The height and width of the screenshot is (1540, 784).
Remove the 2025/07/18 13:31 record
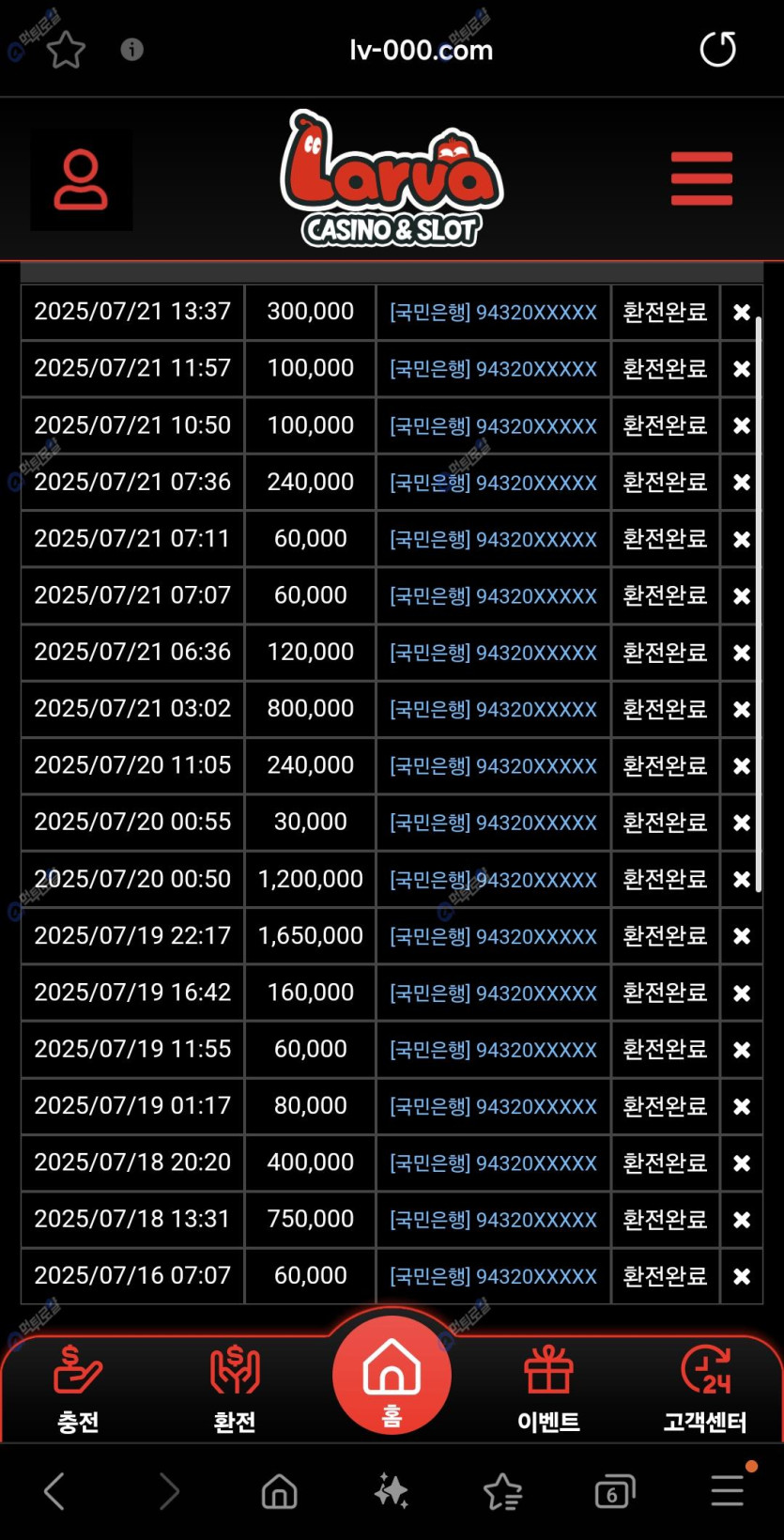pyautogui.click(x=742, y=1219)
